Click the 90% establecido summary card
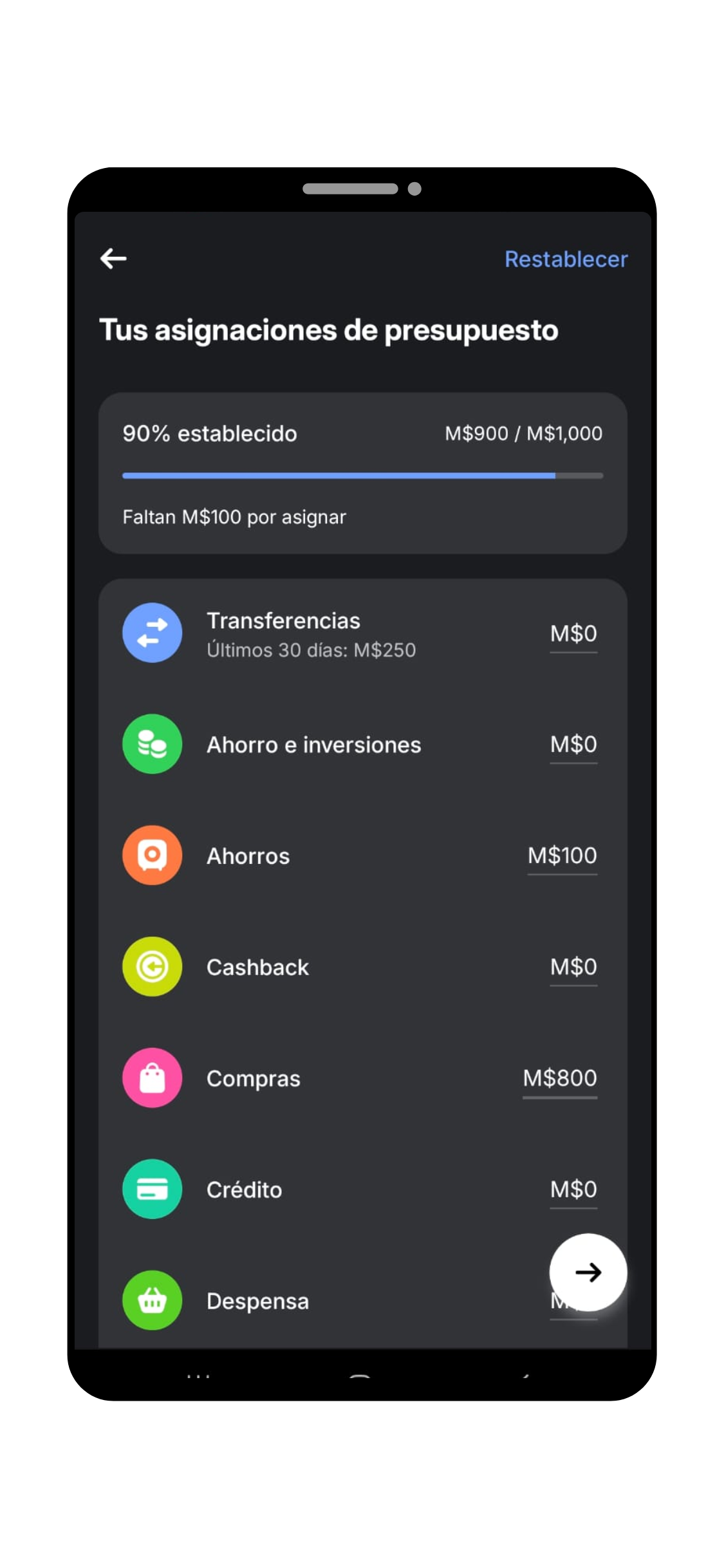The image size is (724, 1568). (x=362, y=472)
